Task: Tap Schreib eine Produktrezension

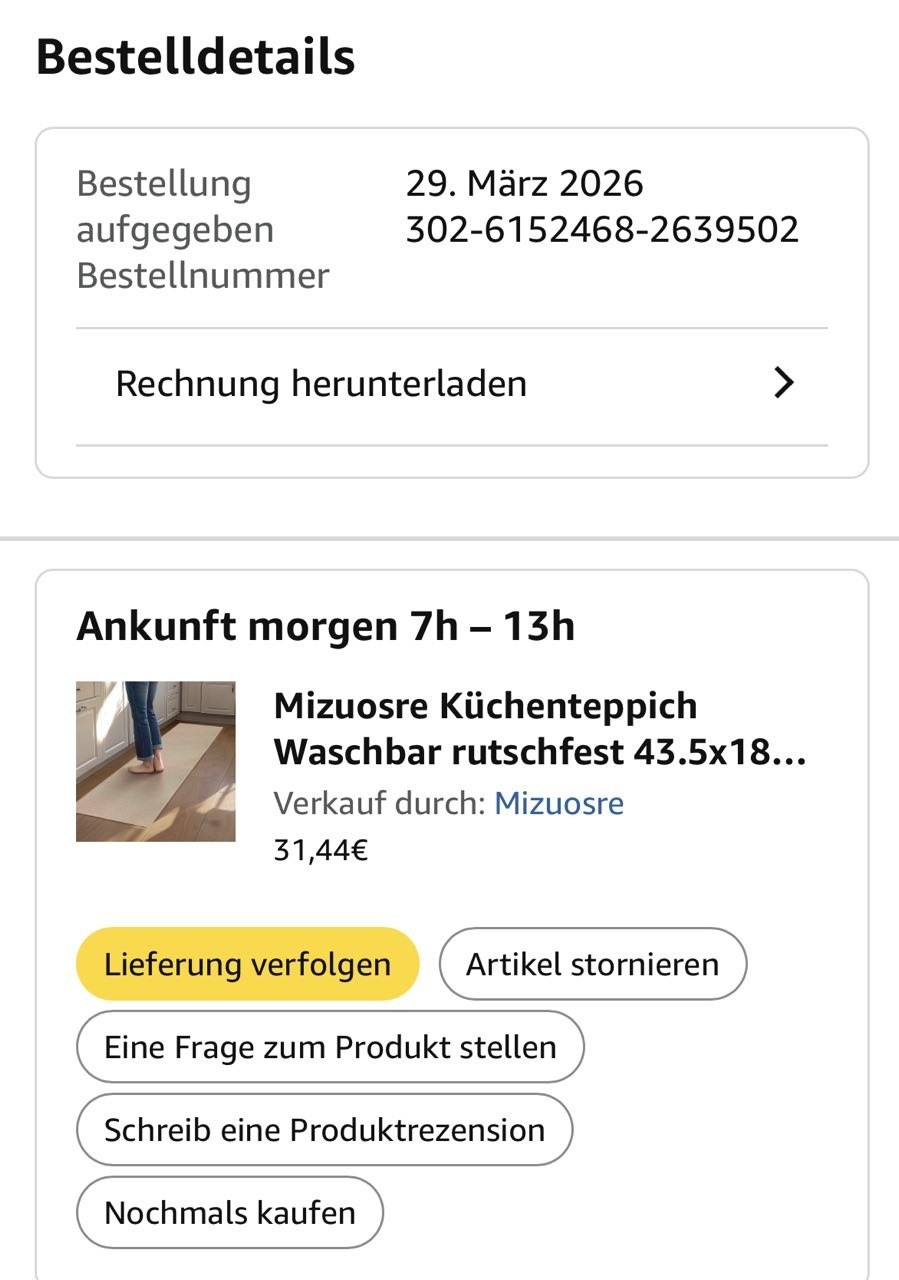Action: pyautogui.click(x=324, y=1130)
